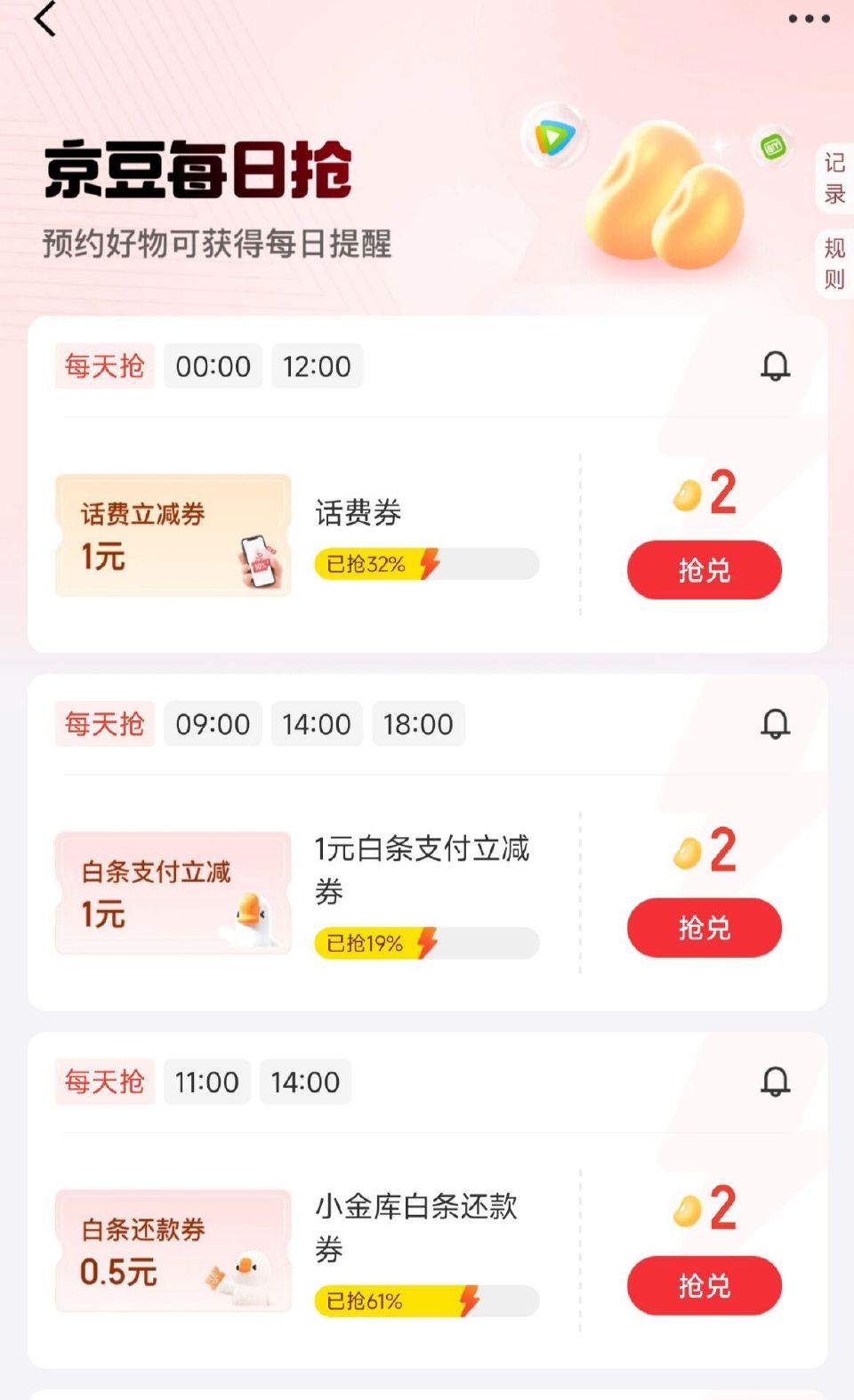Tap the Tencent Video icon near the beans

pos(553,135)
